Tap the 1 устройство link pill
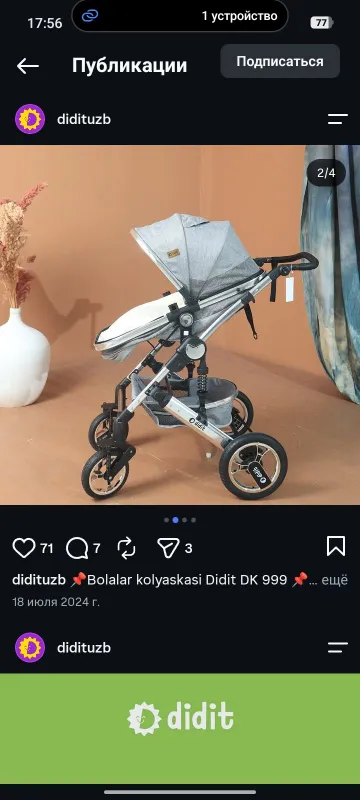This screenshot has height=800, width=360. pos(180,16)
